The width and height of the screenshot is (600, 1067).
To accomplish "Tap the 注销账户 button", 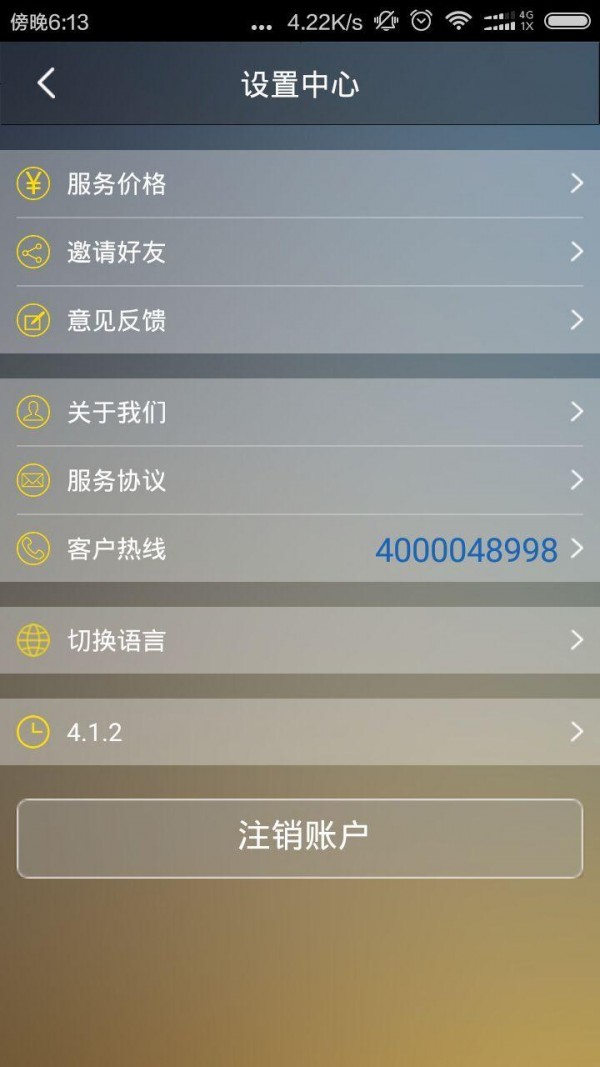I will pyautogui.click(x=300, y=838).
